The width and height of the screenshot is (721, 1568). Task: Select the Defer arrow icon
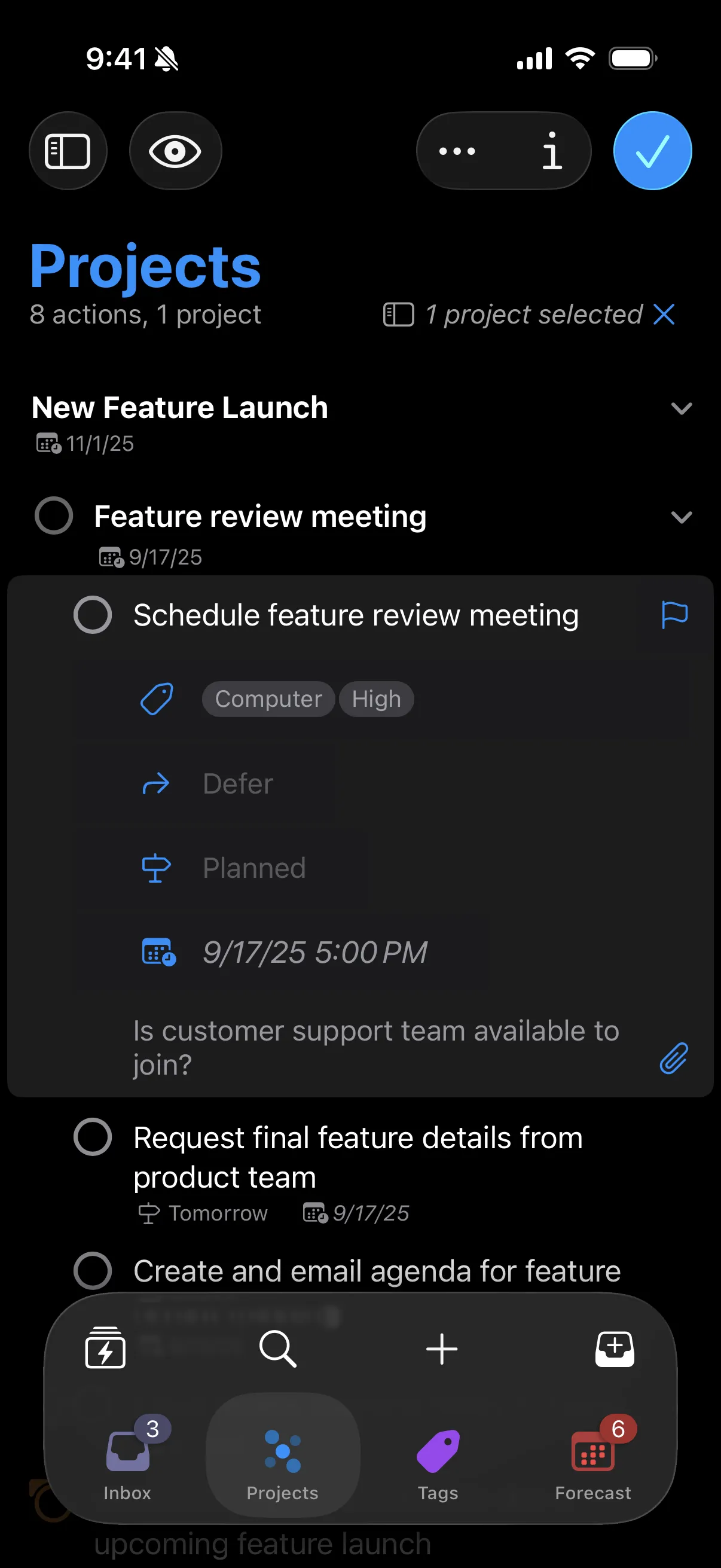coord(157,783)
